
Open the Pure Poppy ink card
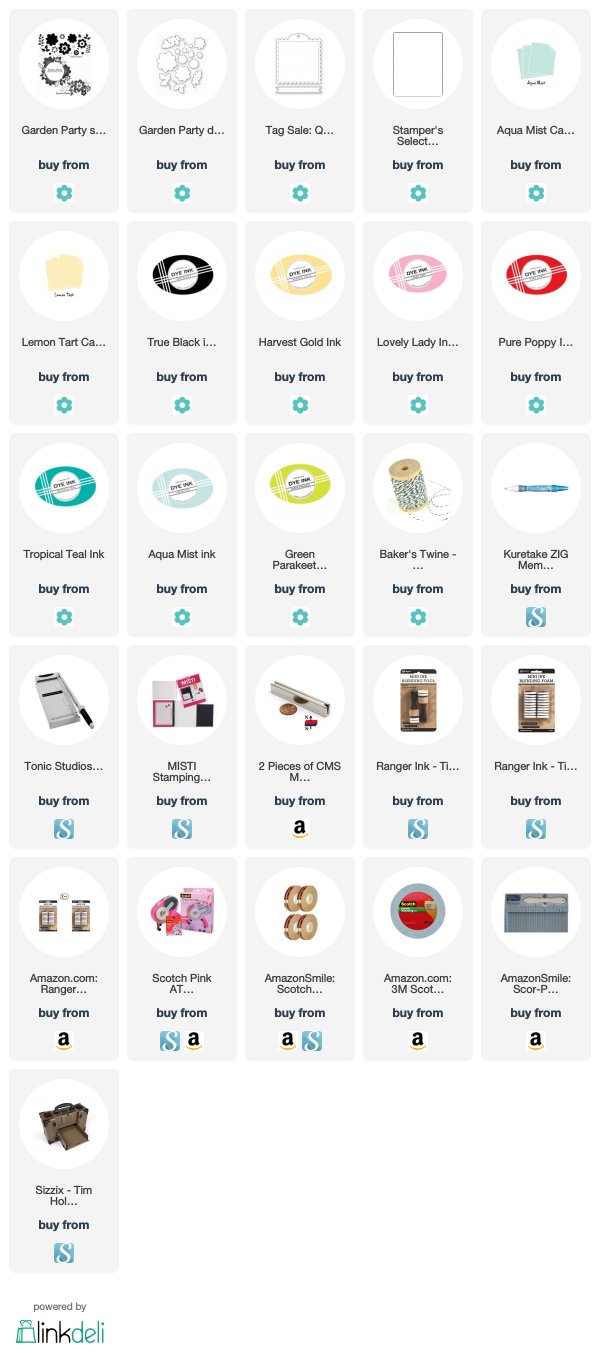[x=536, y=323]
